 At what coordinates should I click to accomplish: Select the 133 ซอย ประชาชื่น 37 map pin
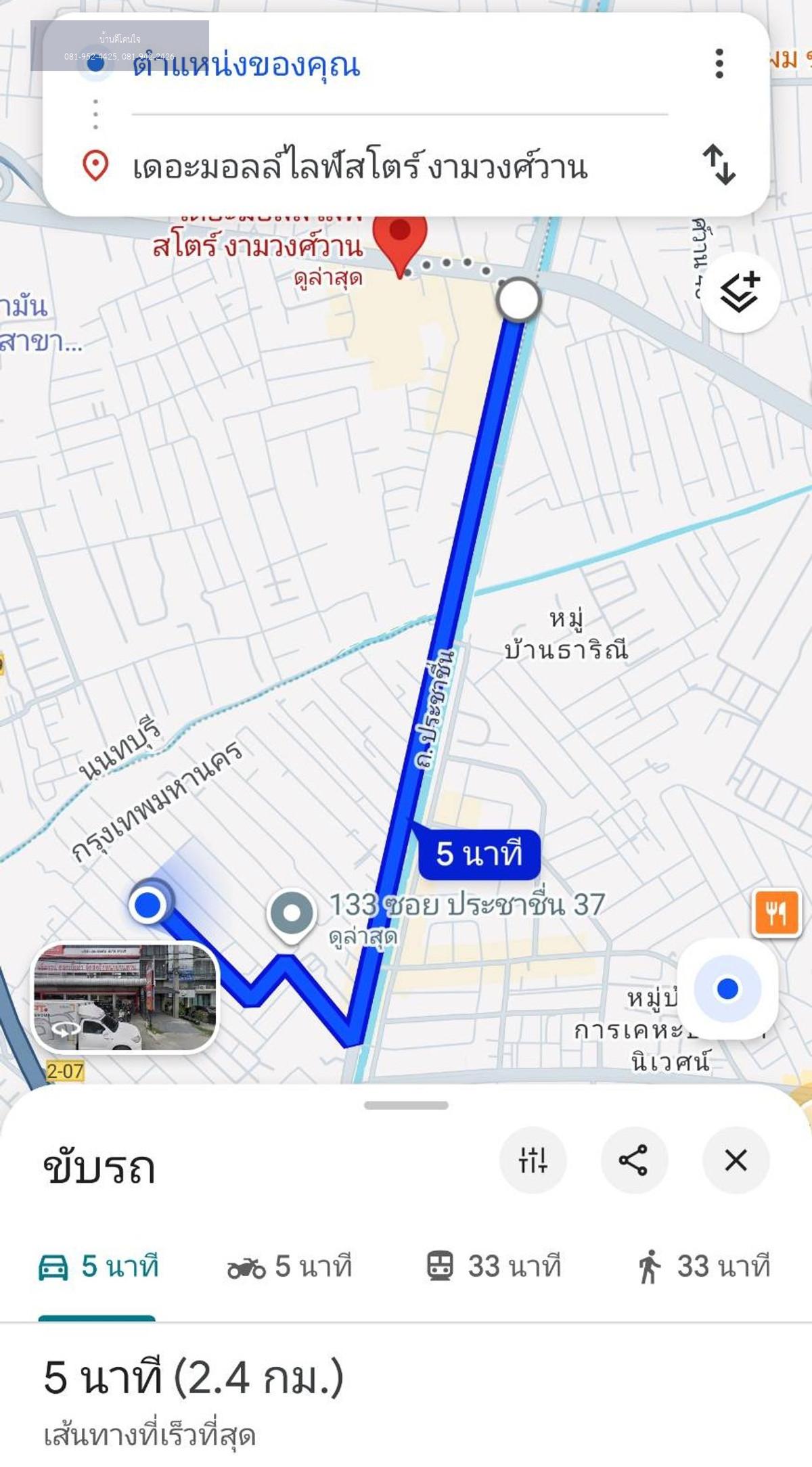pyautogui.click(x=292, y=914)
